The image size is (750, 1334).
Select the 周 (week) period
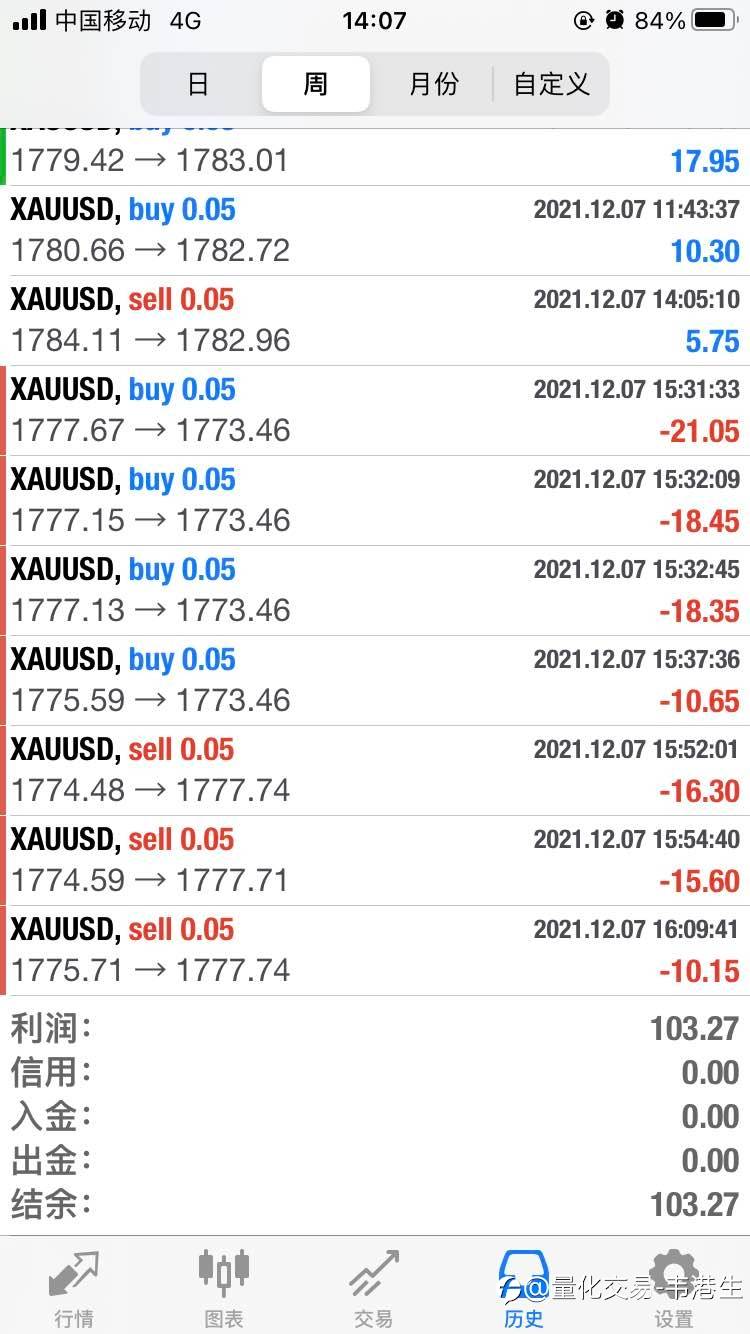tap(316, 84)
